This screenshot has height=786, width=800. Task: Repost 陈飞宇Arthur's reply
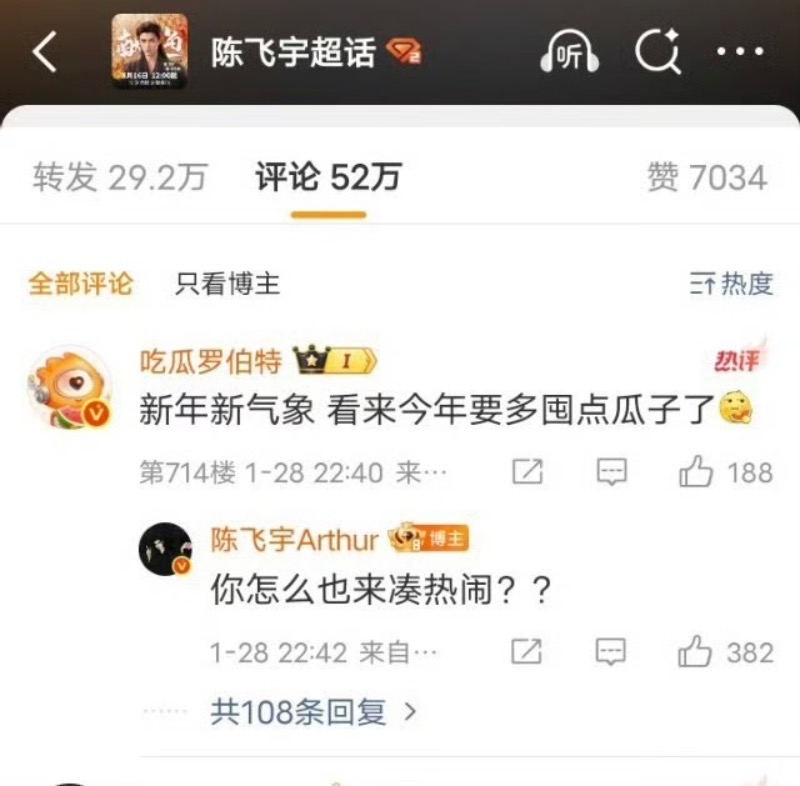coord(527,653)
